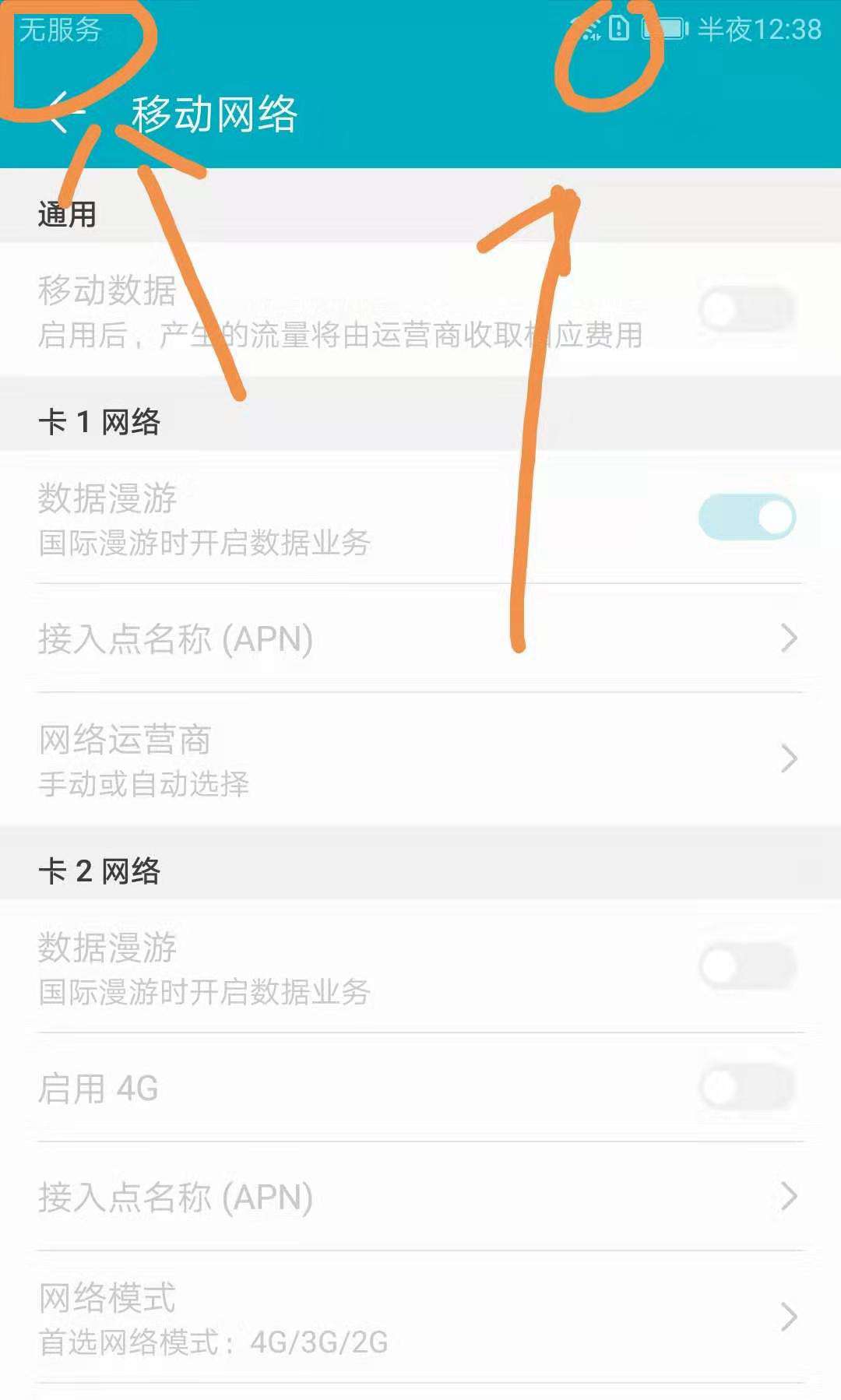The height and width of the screenshot is (1400, 841).
Task: Enable 卡 2 数据漫游 switch
Action: [747, 966]
